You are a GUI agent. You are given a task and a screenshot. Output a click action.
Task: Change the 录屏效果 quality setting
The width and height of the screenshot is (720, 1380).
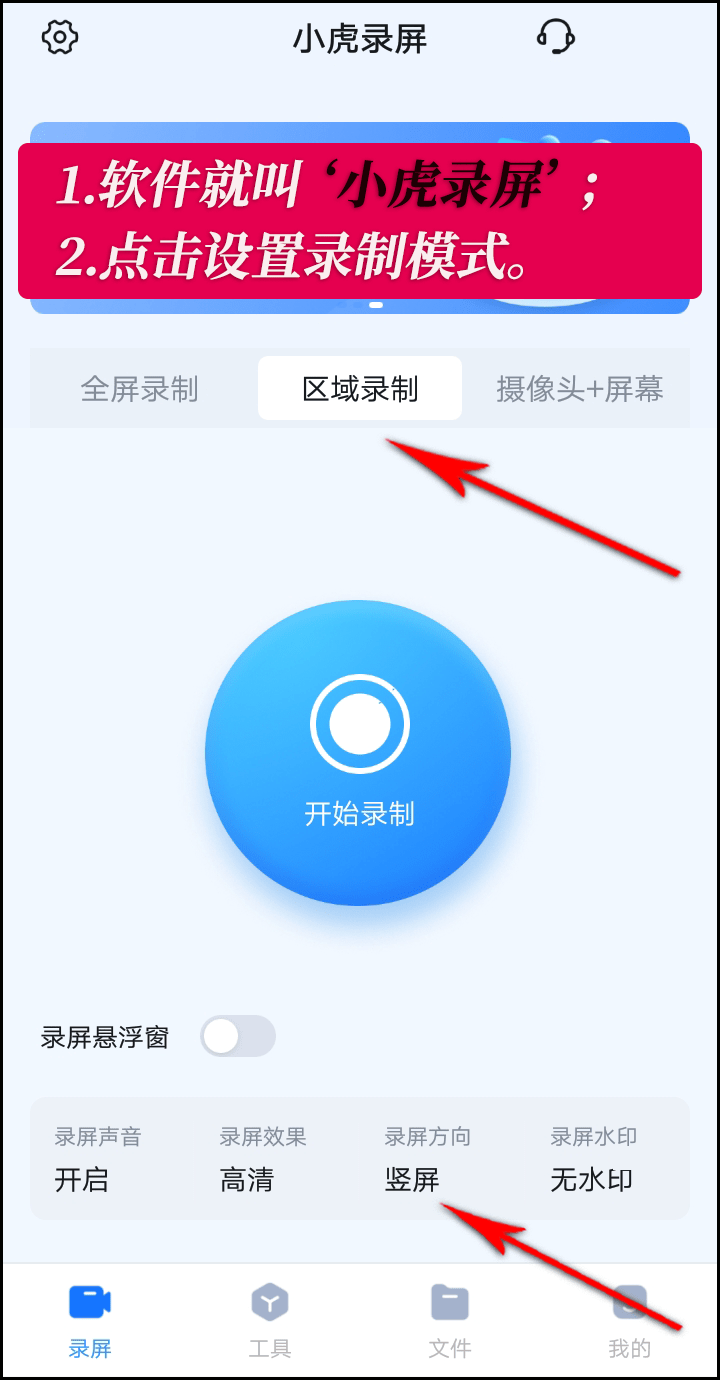(263, 1160)
